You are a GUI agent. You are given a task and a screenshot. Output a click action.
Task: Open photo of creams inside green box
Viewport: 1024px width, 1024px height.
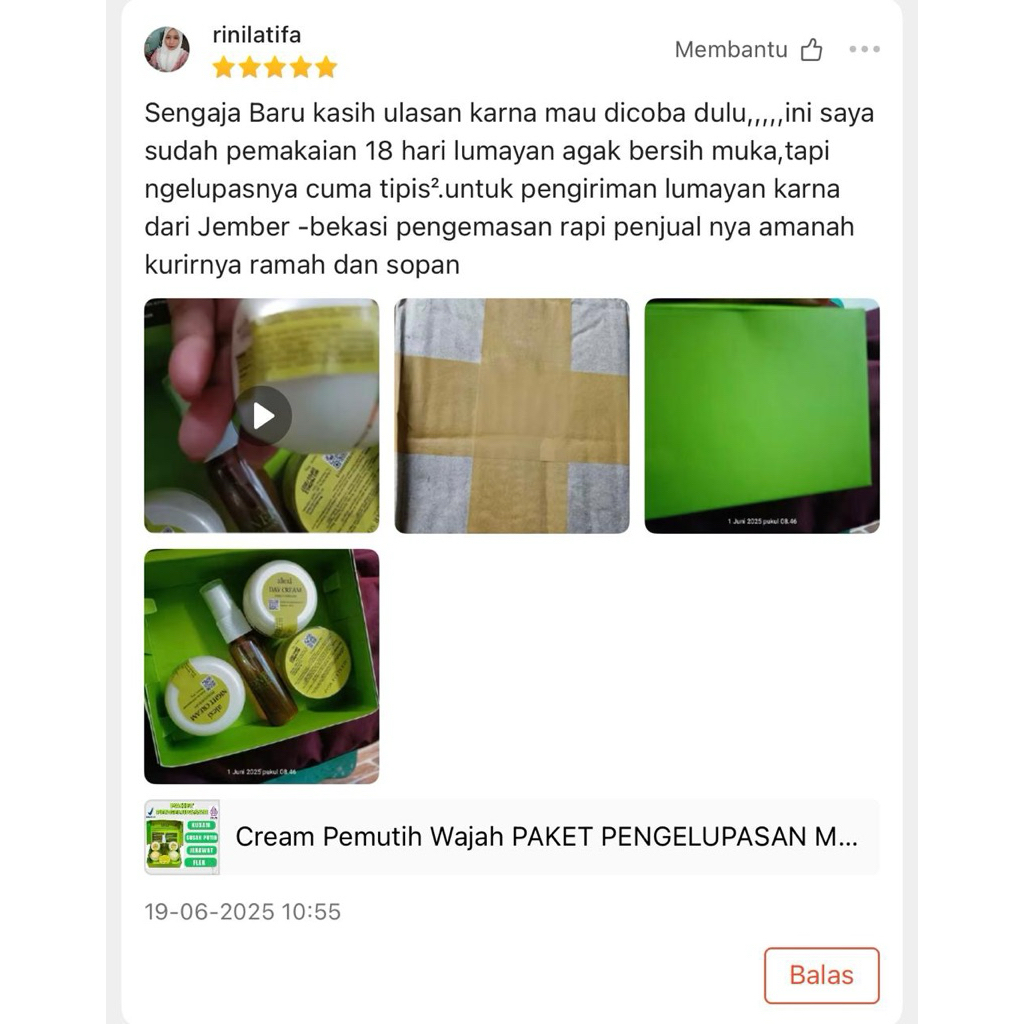[x=262, y=666]
